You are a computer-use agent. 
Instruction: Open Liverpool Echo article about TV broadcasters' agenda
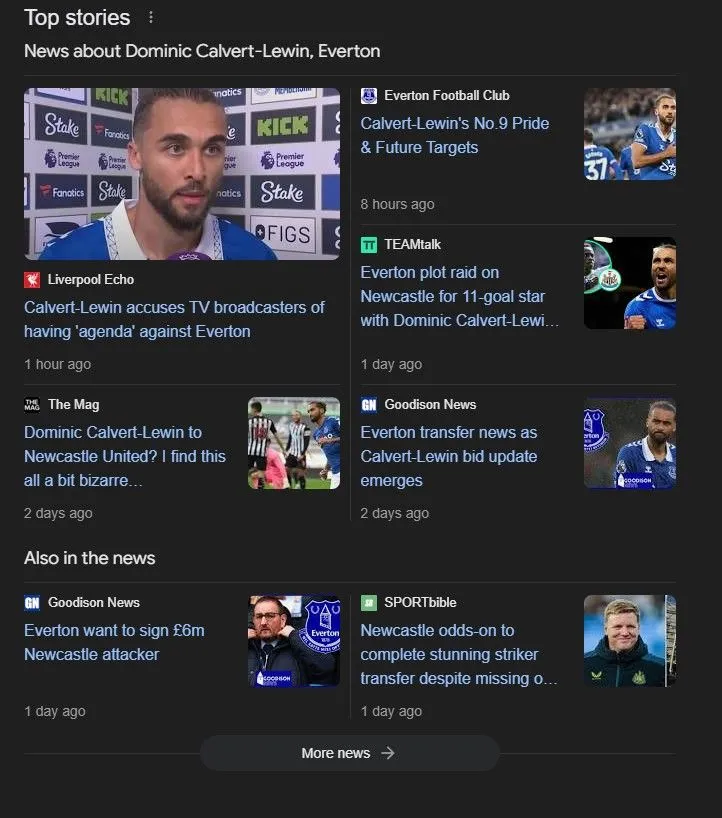point(174,319)
